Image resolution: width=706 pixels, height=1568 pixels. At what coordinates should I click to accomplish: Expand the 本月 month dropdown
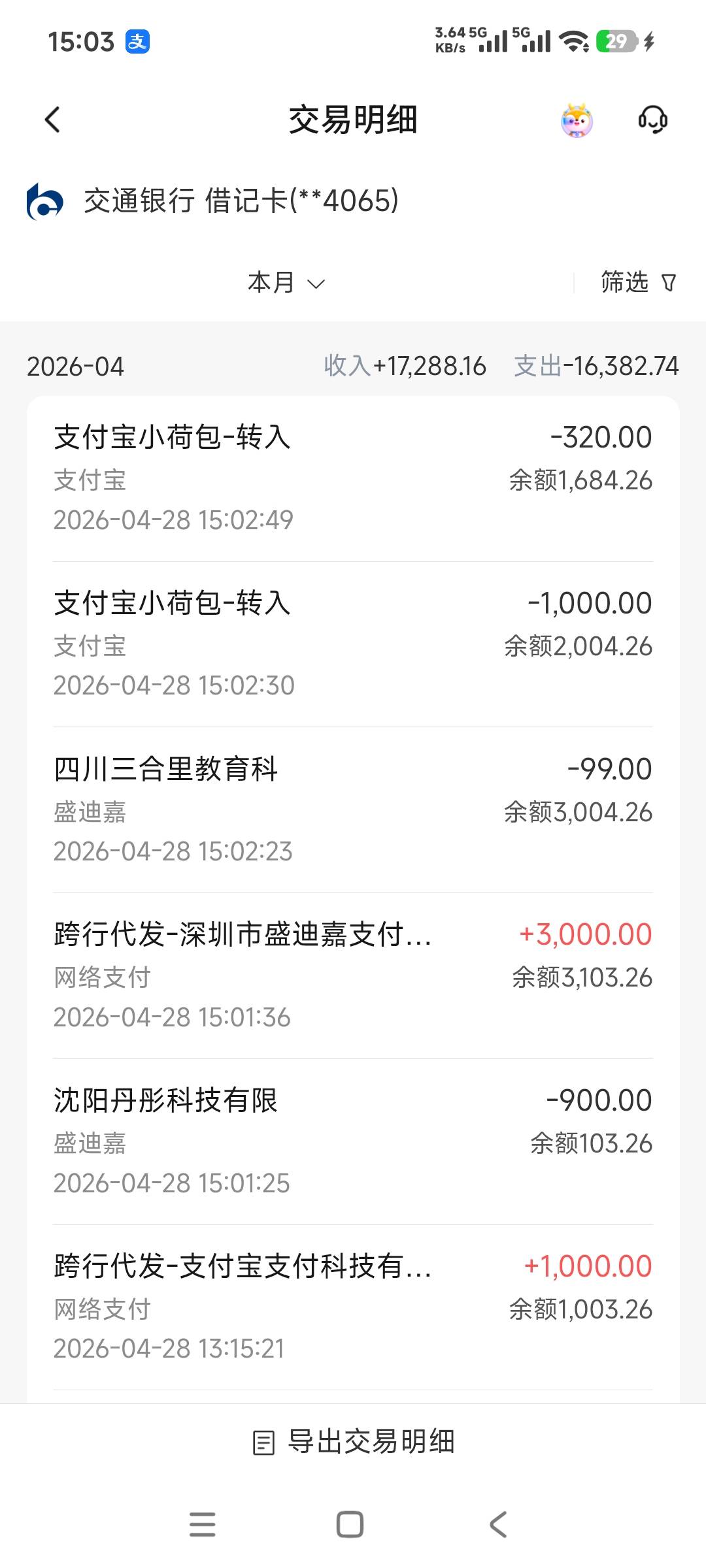286,283
